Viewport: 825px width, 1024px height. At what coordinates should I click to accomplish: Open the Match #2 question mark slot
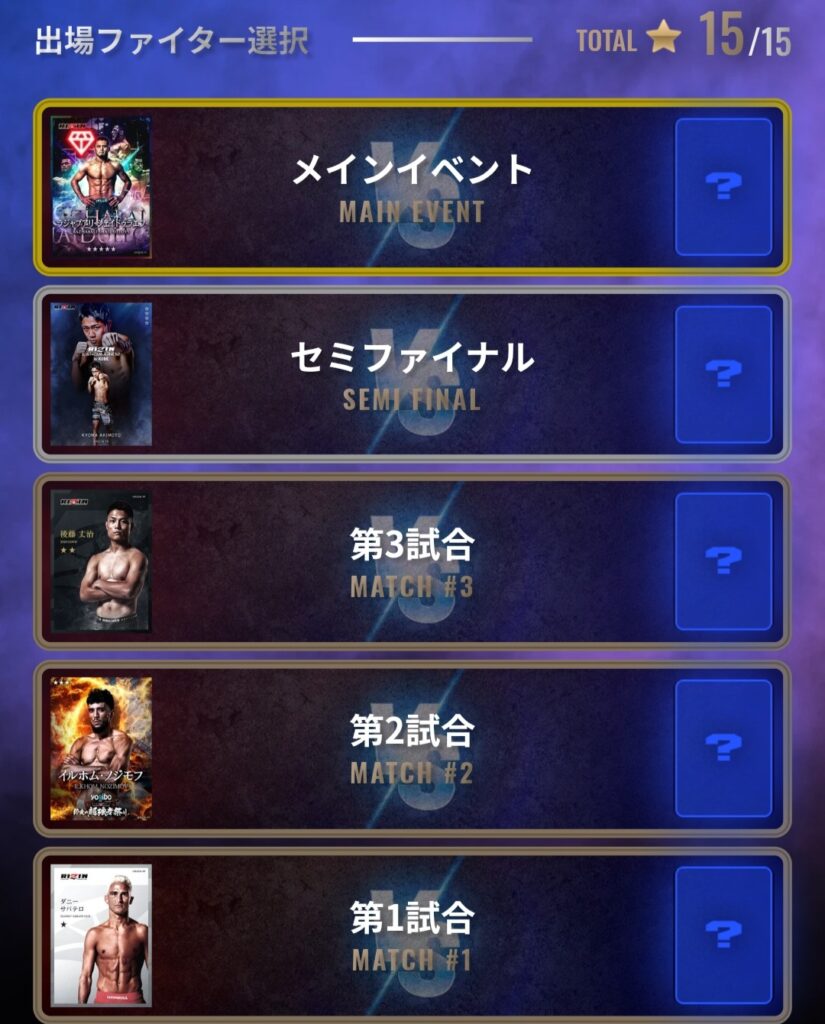point(723,749)
